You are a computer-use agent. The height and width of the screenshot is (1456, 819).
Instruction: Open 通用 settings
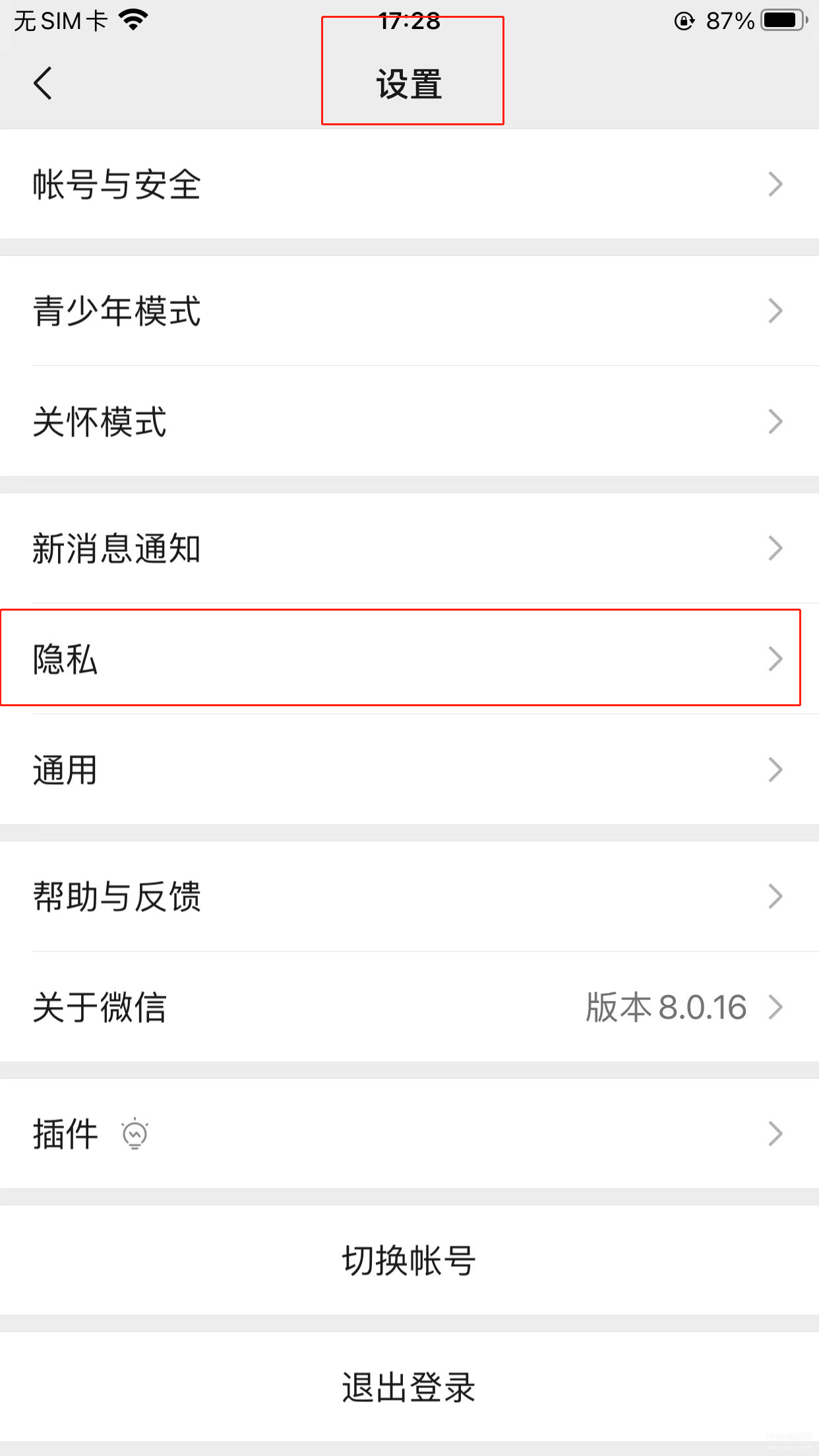point(409,770)
